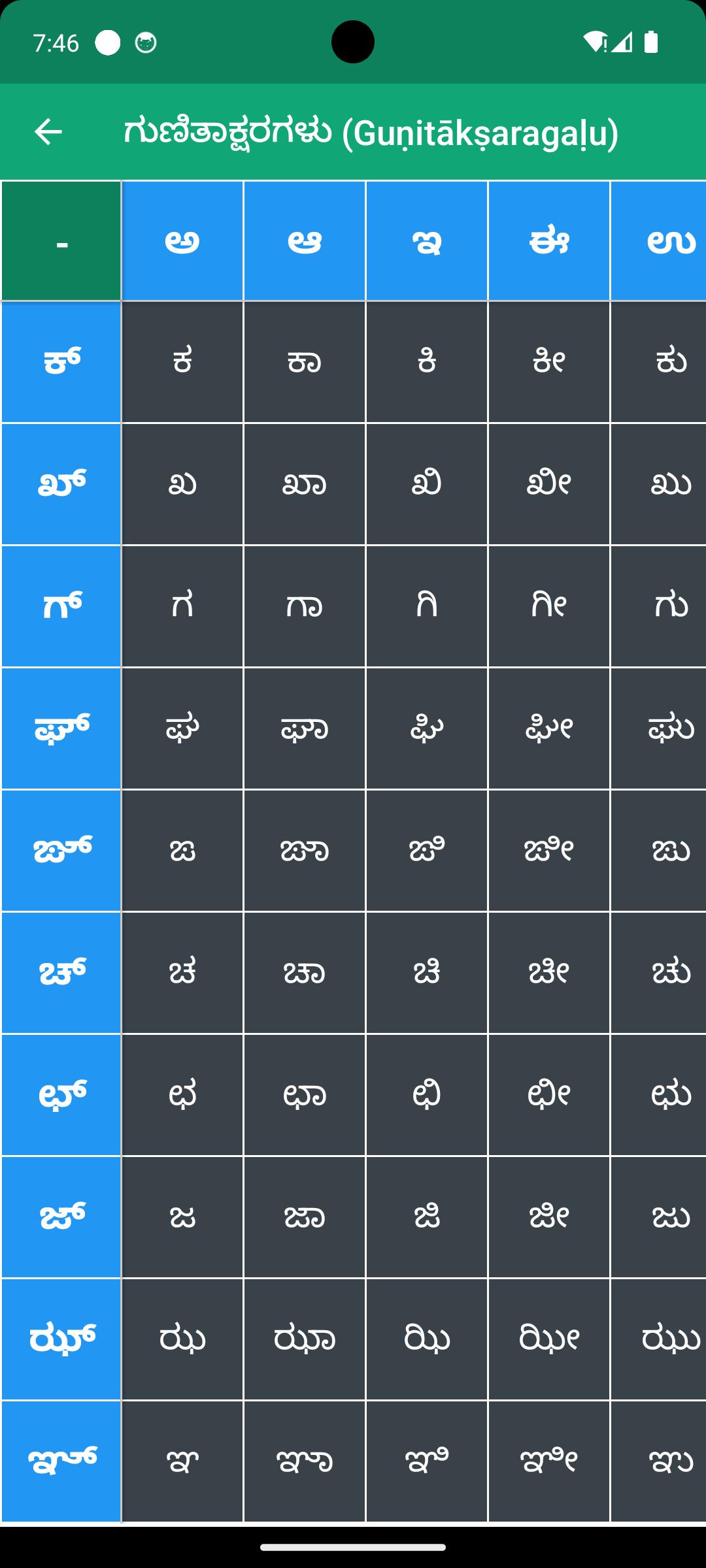Tap the ಕಾ letter cell
706x1568 pixels.
pyautogui.click(x=305, y=362)
